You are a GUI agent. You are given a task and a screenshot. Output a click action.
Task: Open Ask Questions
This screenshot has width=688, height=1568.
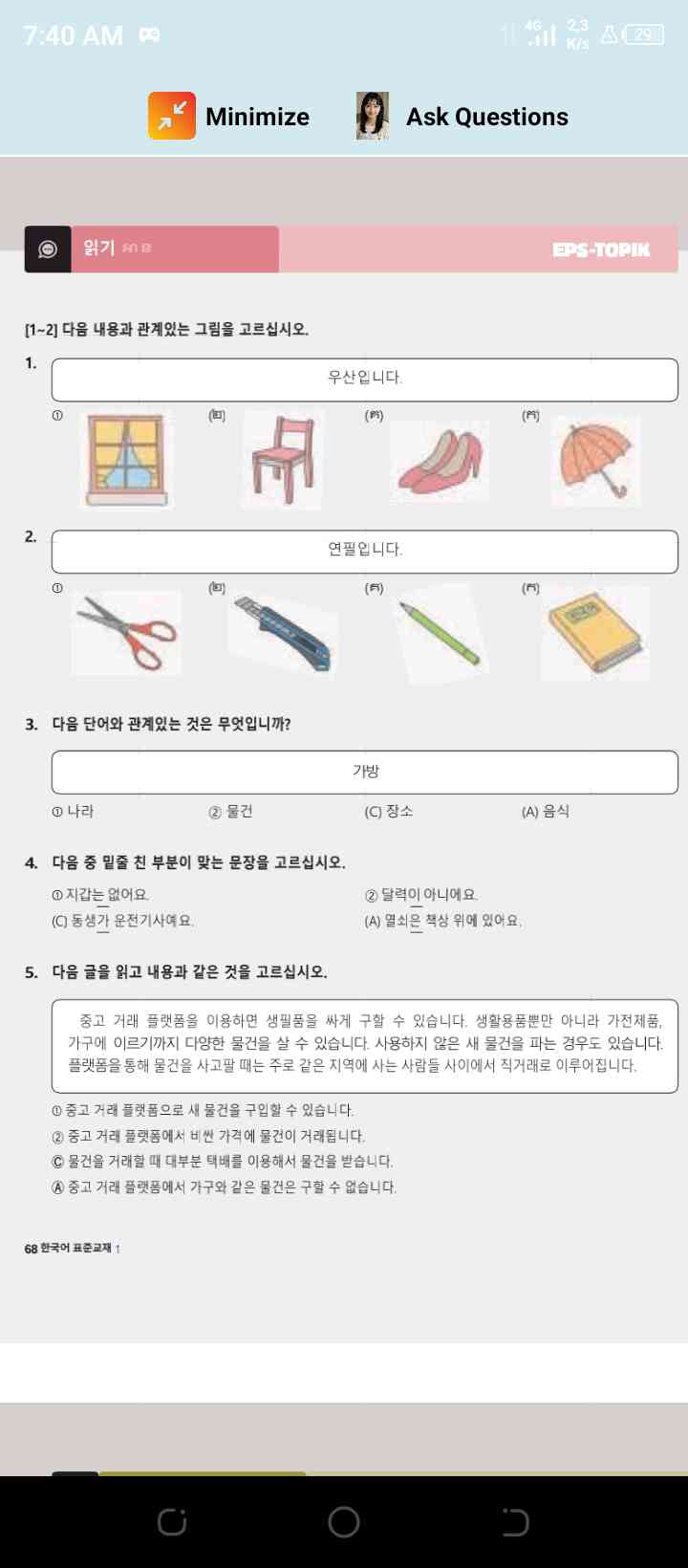click(462, 116)
